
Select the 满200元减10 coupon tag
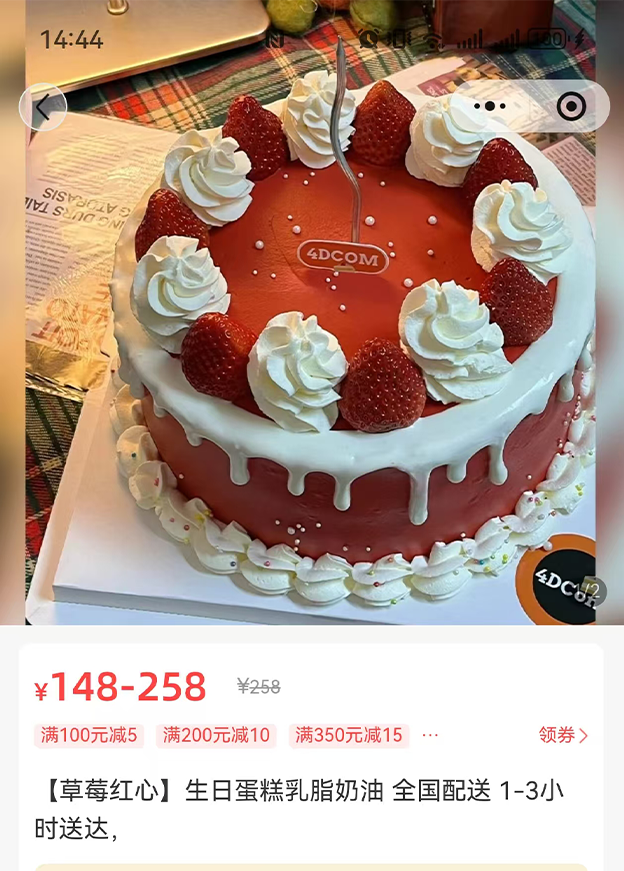(216, 736)
